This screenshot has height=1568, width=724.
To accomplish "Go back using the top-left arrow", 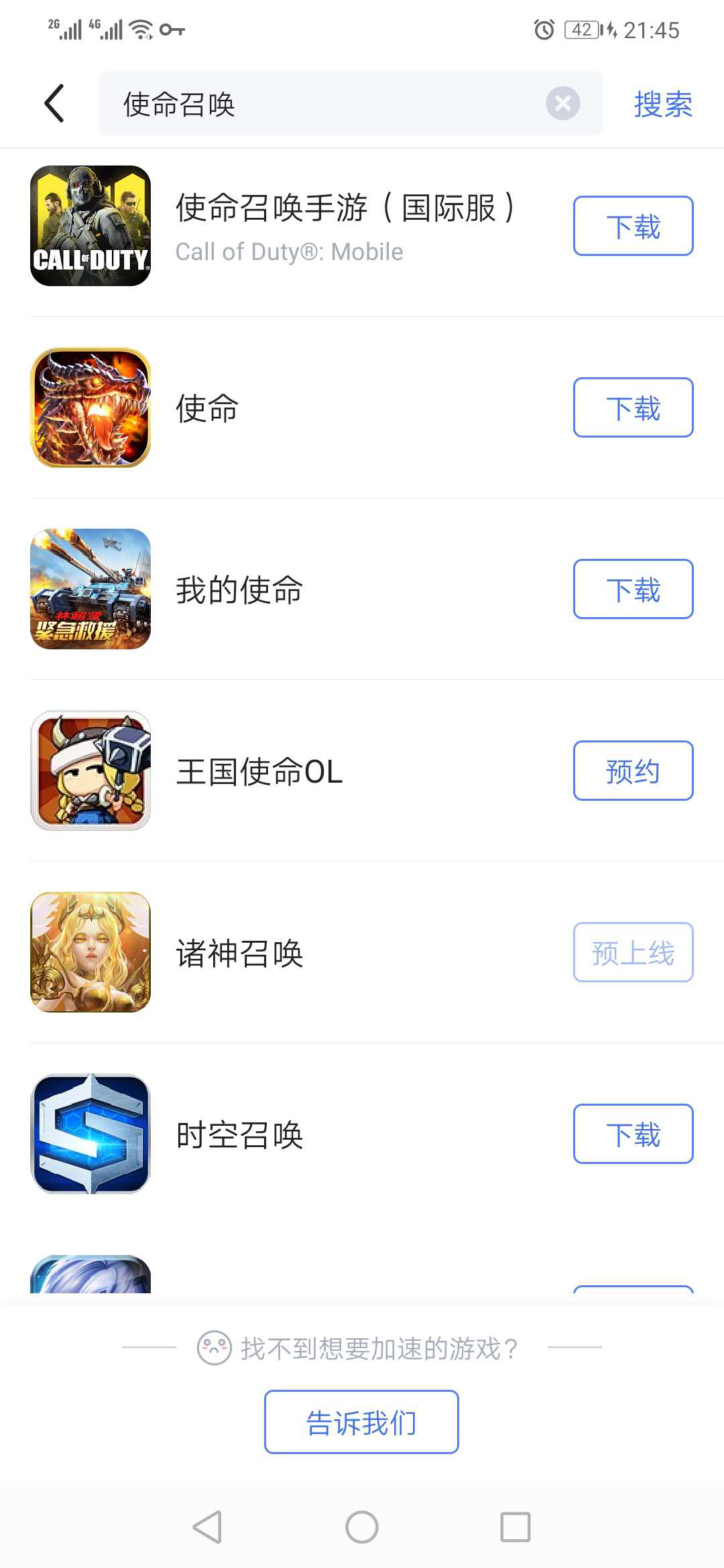I will (x=54, y=103).
